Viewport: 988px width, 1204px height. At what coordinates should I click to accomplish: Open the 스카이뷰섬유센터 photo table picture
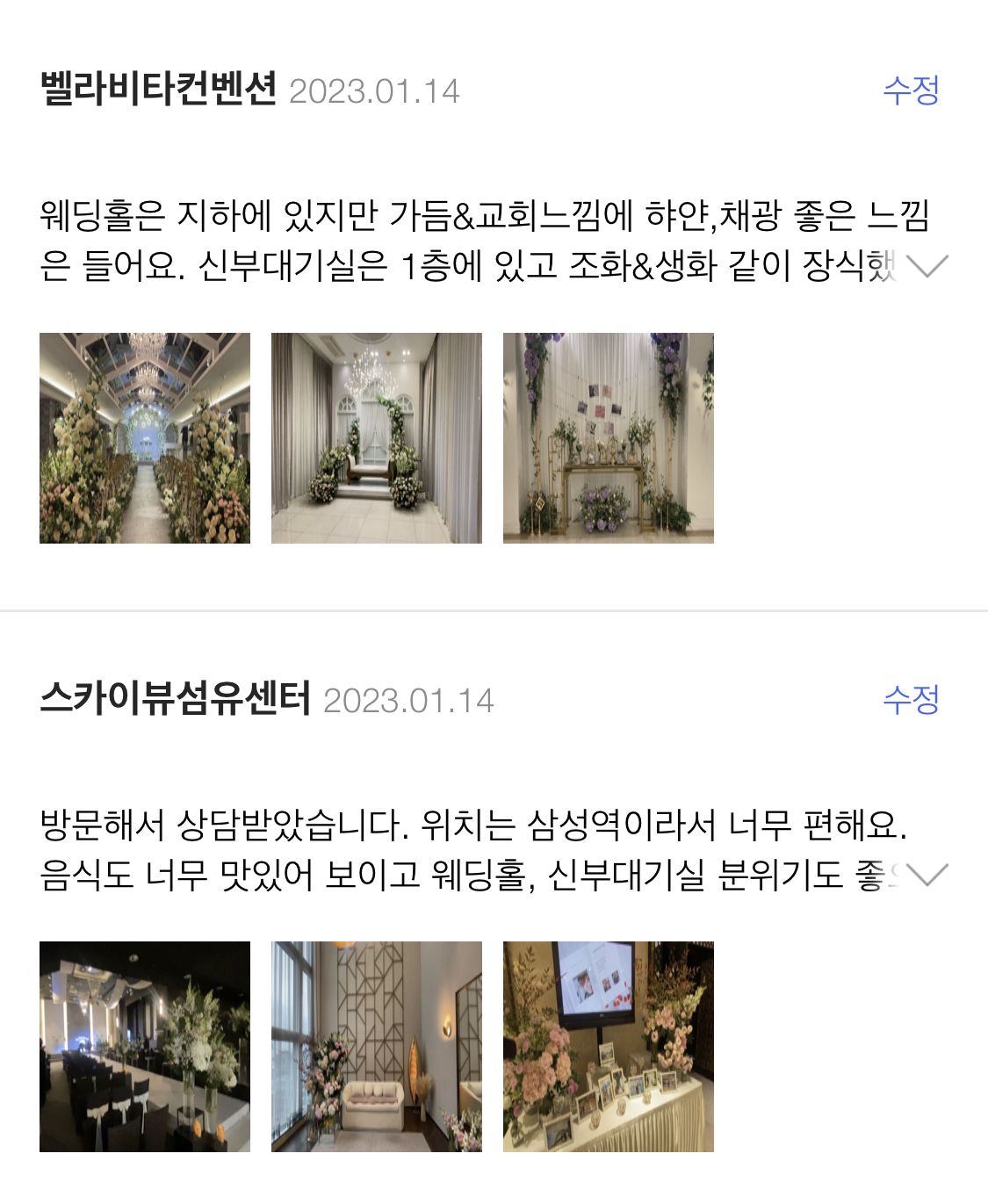coord(609,1047)
